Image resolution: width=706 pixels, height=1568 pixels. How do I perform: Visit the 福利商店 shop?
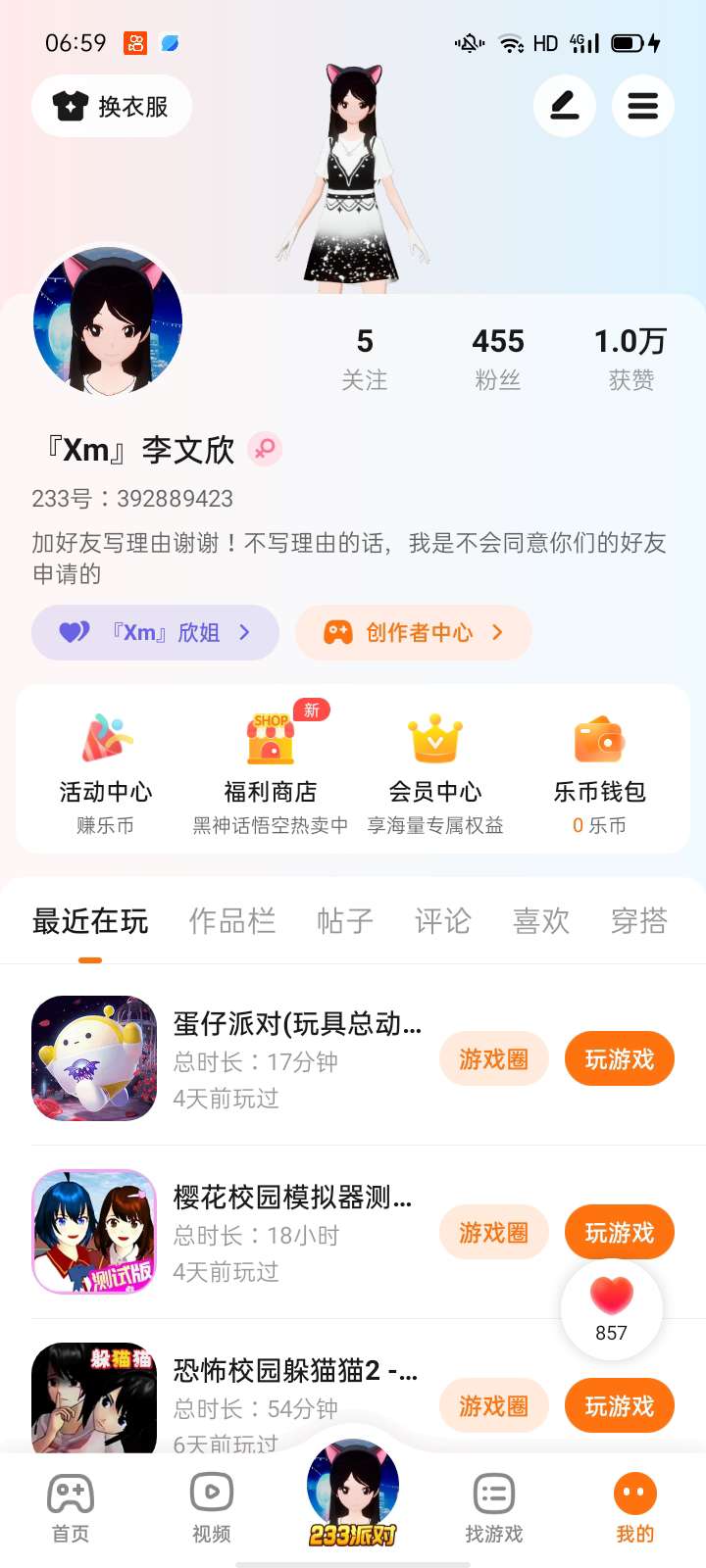pyautogui.click(x=270, y=769)
